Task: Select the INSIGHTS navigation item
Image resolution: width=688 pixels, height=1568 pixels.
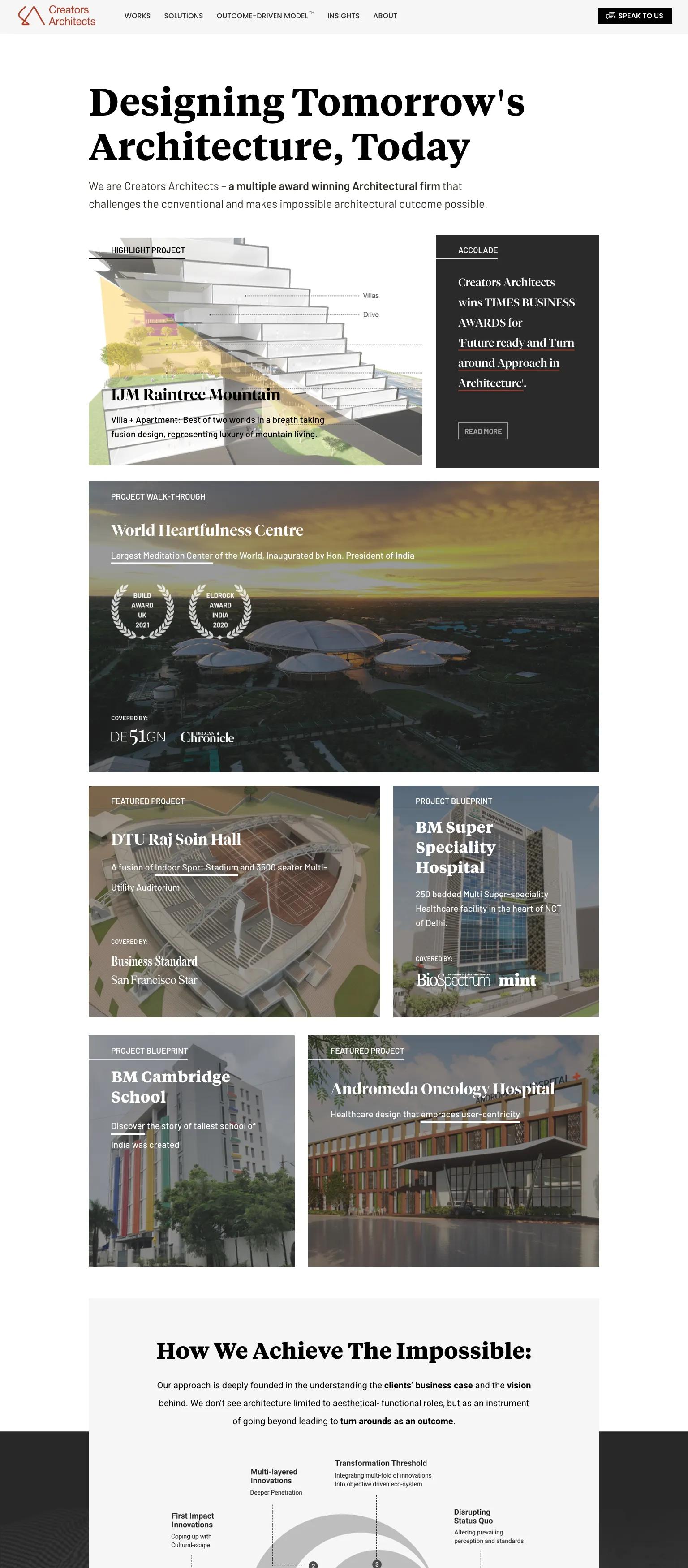Action: (344, 16)
